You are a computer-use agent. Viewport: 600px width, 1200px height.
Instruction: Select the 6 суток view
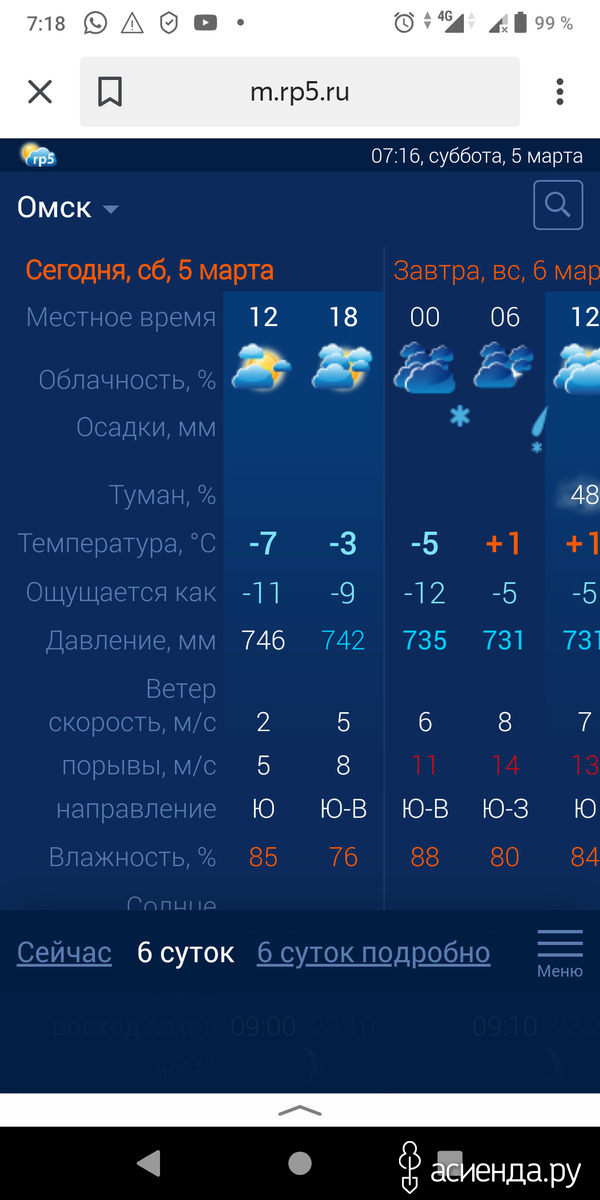click(x=185, y=953)
